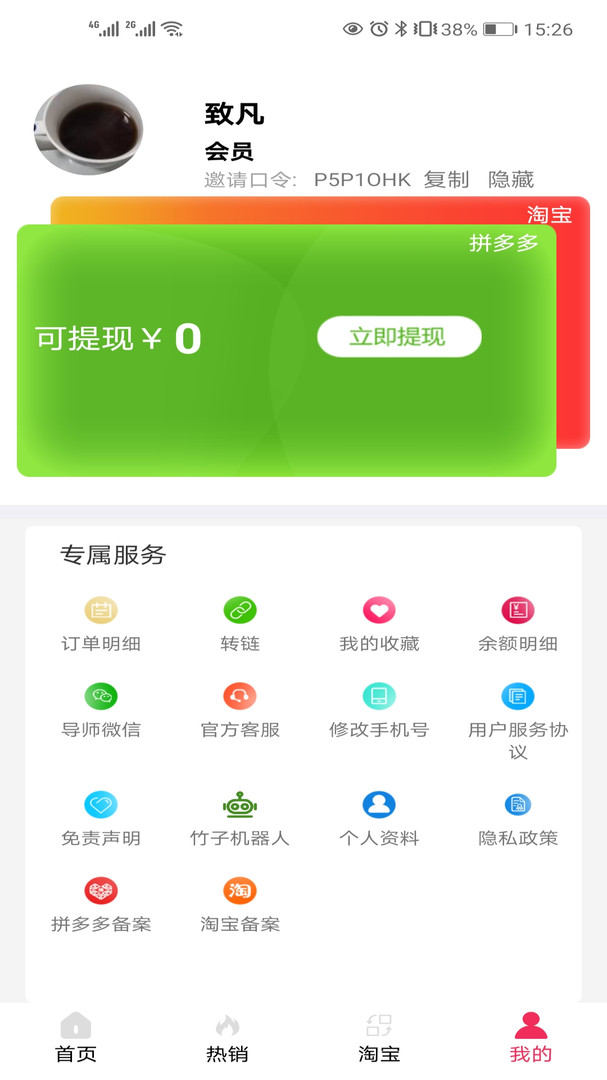Copy the invitation code with 复制
Screen dimensions: 607x1080
pos(446,180)
